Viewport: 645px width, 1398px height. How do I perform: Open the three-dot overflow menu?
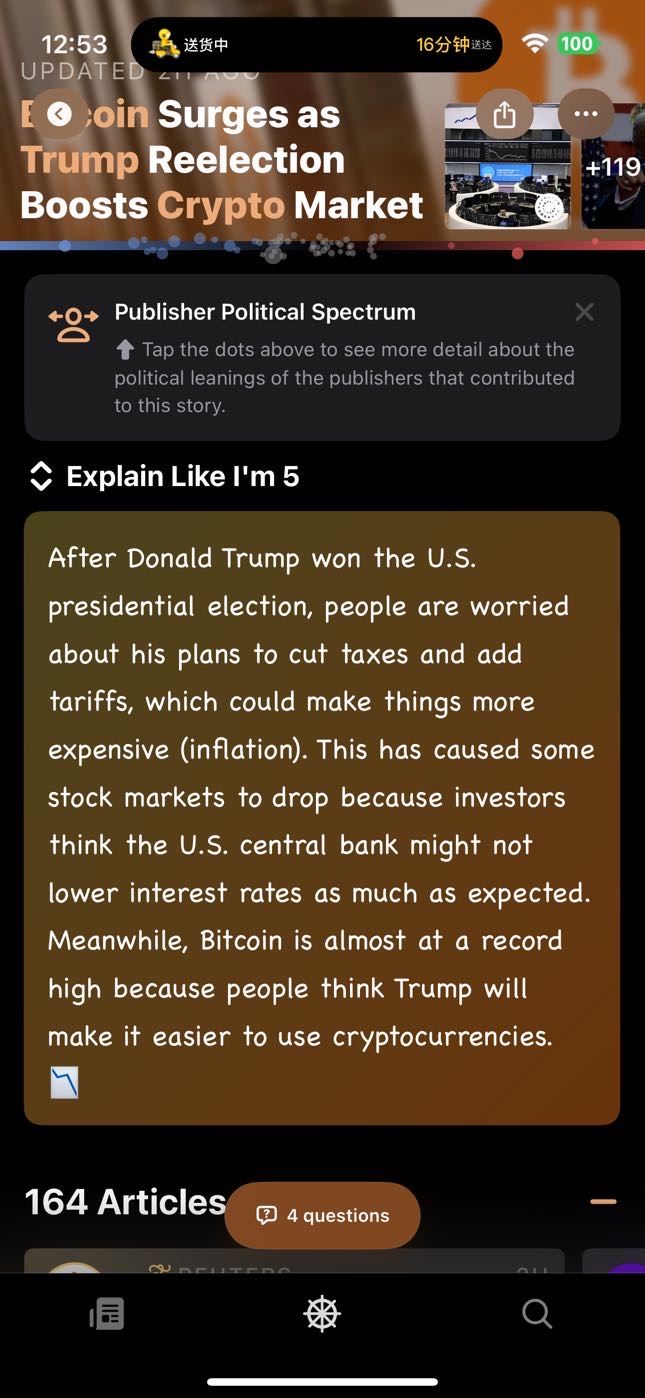click(585, 114)
